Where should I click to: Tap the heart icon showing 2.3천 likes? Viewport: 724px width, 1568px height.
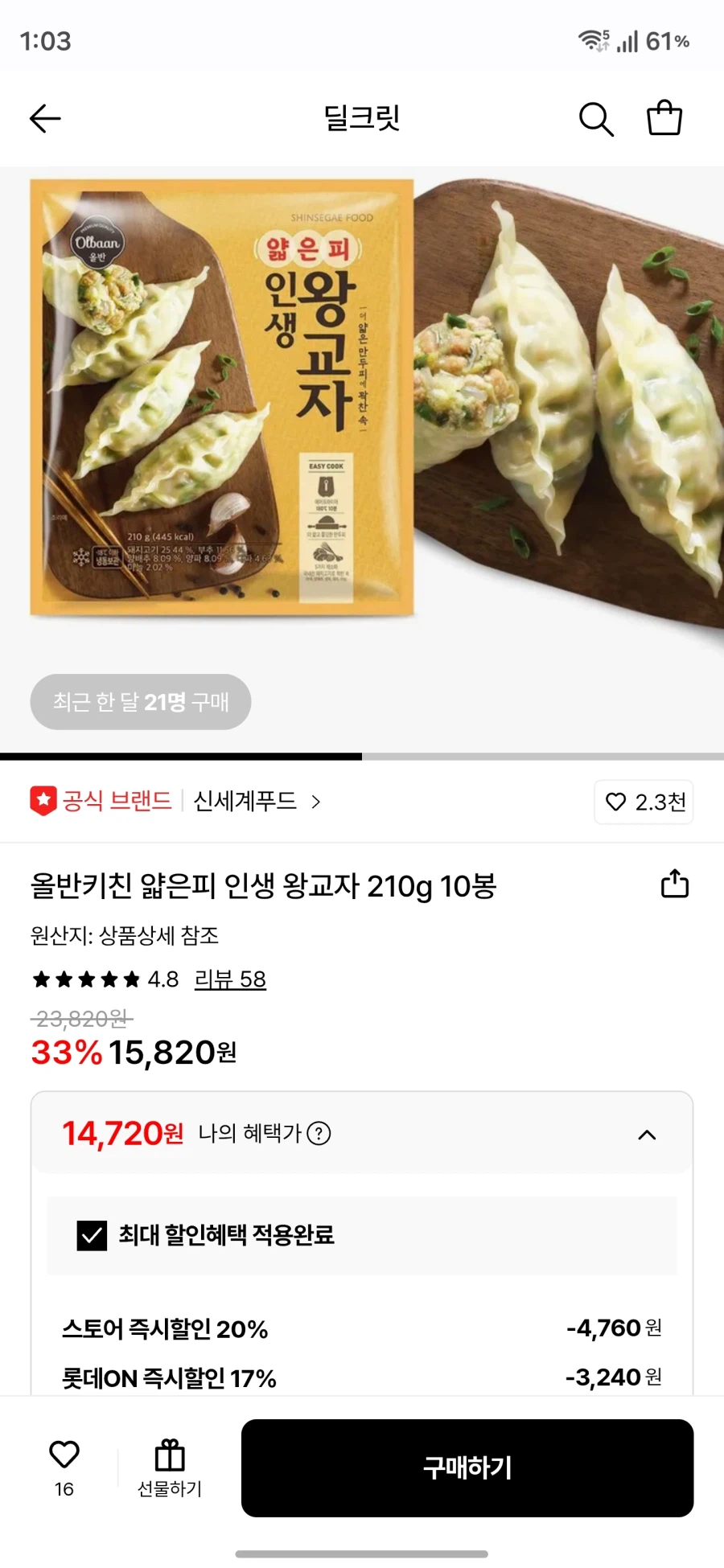point(643,802)
